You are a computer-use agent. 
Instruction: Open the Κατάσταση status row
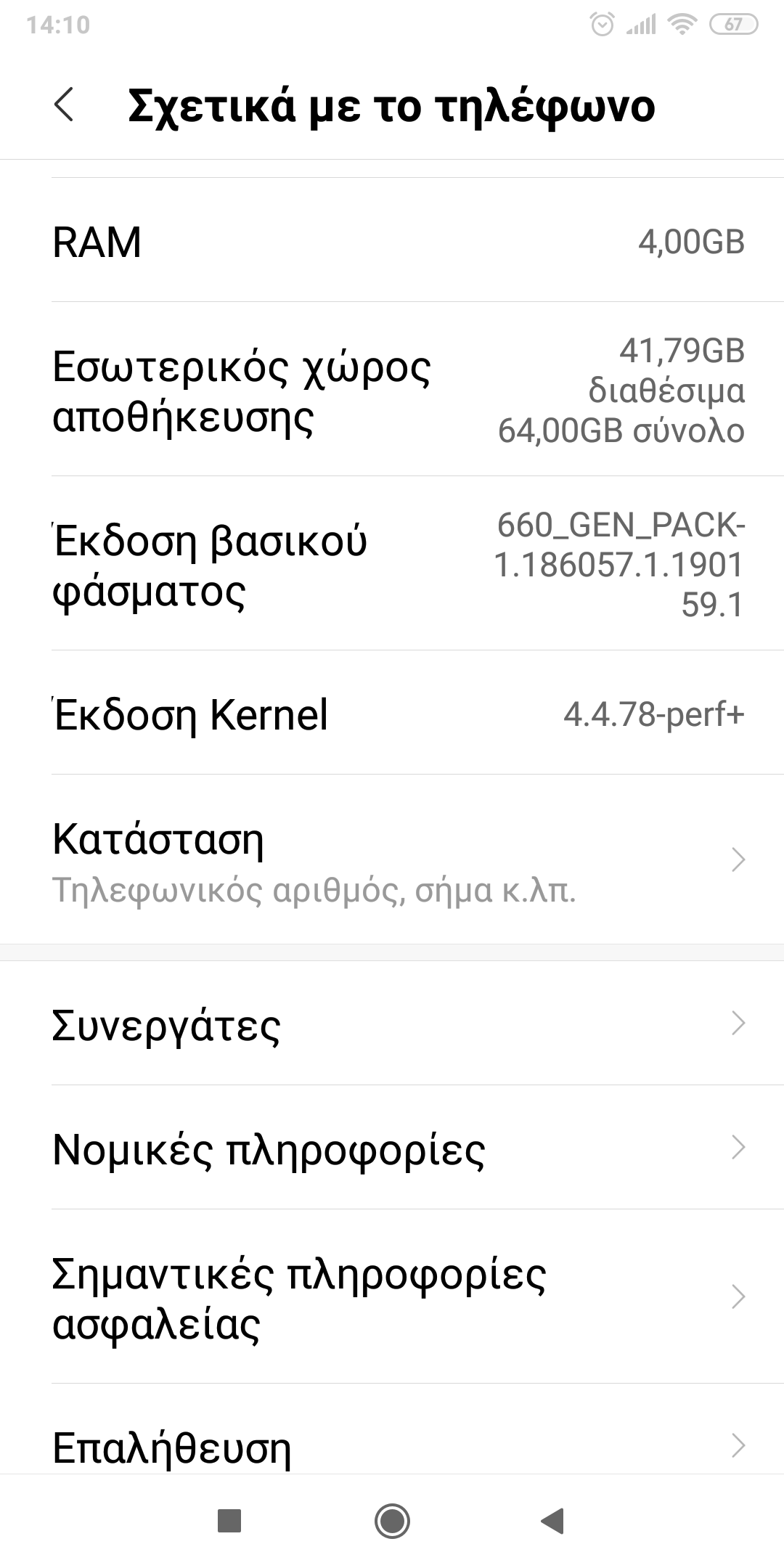click(x=392, y=860)
